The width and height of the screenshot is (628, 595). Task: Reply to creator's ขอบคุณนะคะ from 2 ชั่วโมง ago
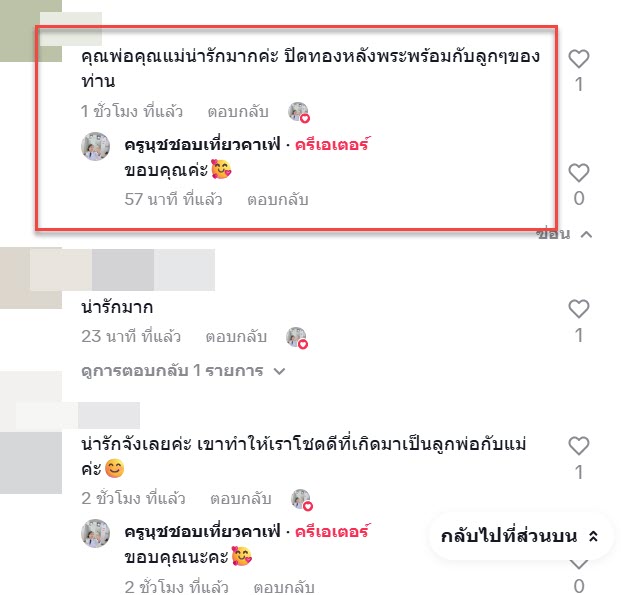(x=284, y=586)
